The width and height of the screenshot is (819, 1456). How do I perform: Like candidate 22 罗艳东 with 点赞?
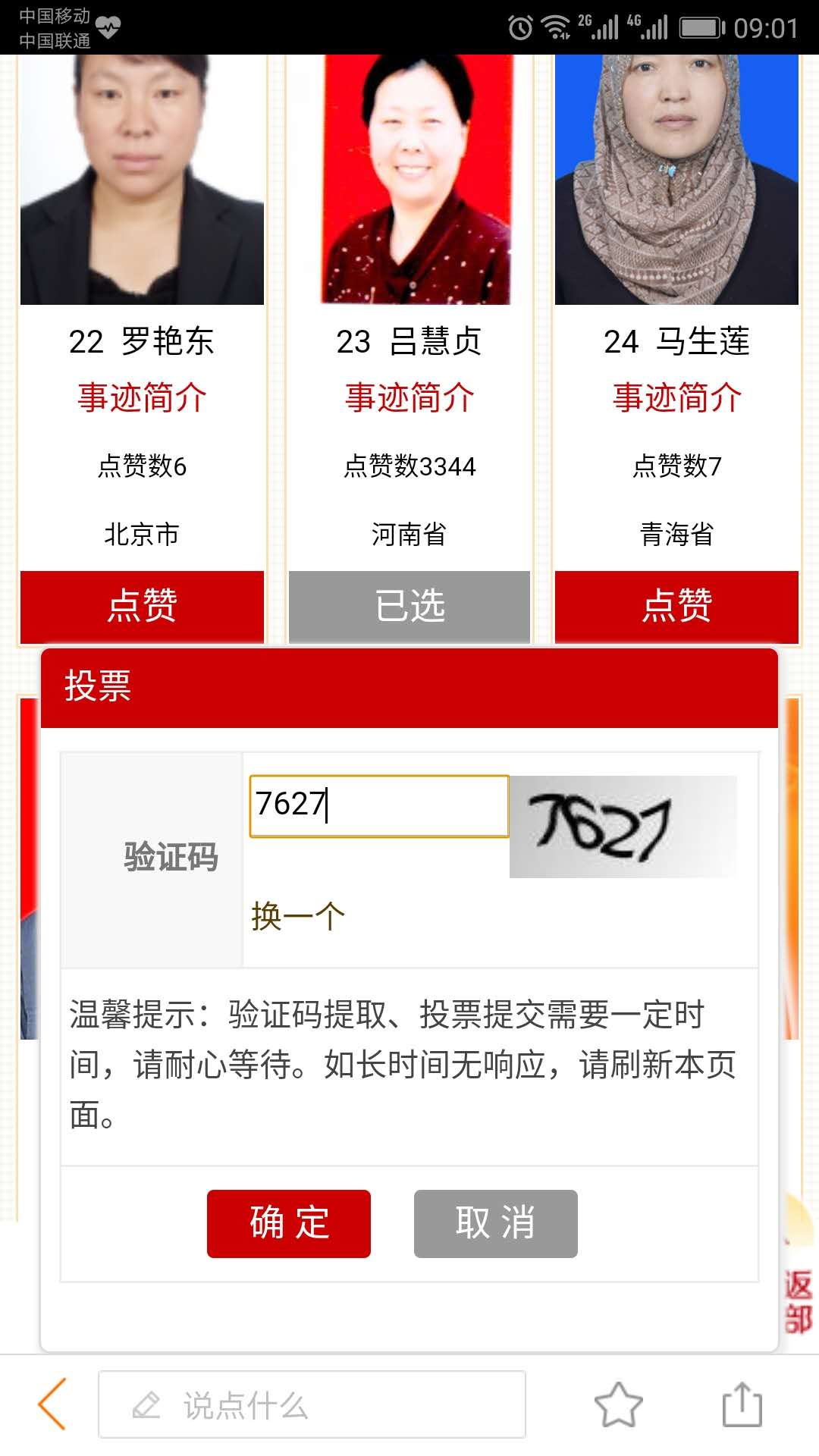tap(142, 606)
